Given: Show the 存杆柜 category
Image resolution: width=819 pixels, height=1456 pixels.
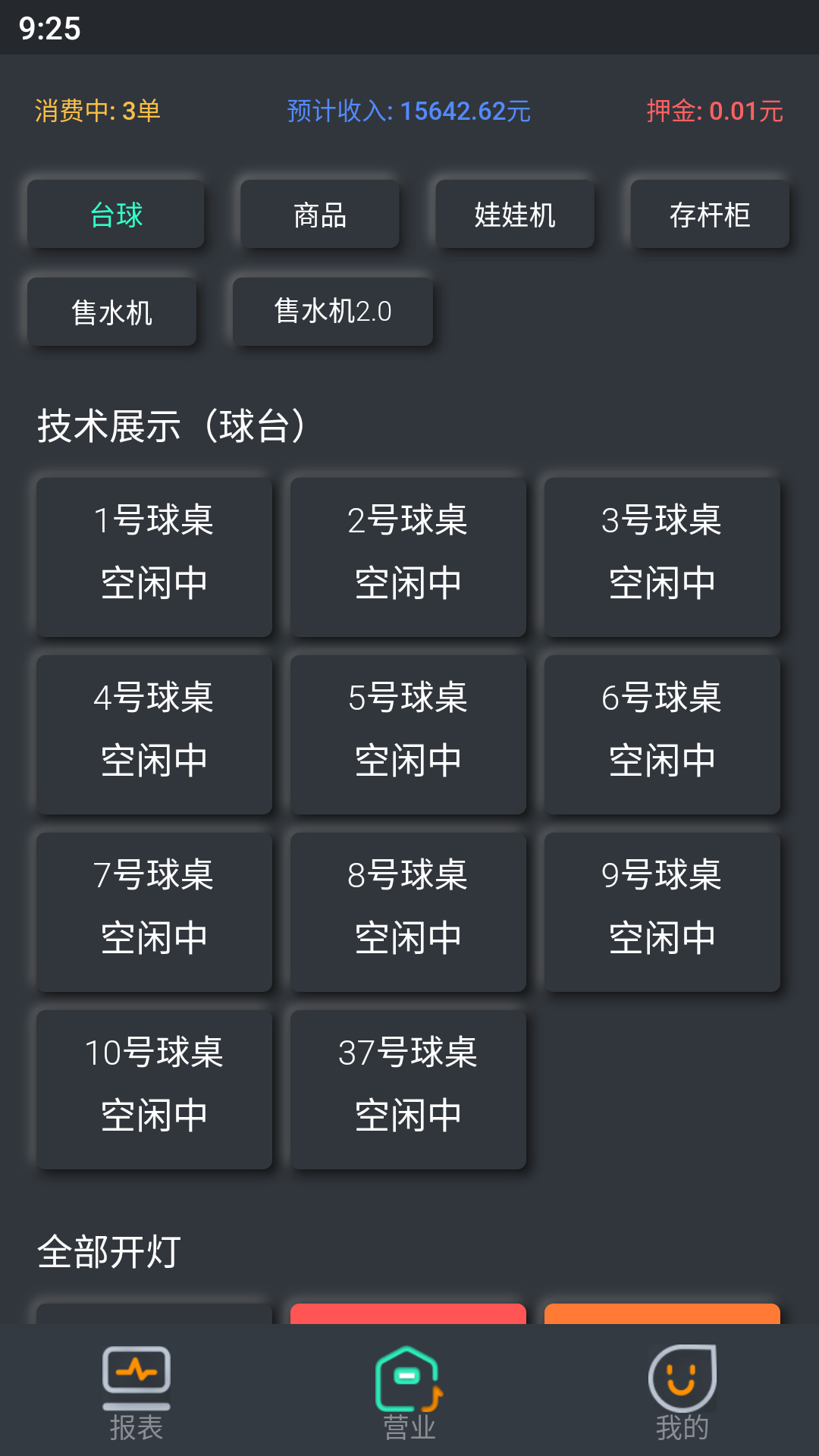Looking at the screenshot, I should [710, 215].
